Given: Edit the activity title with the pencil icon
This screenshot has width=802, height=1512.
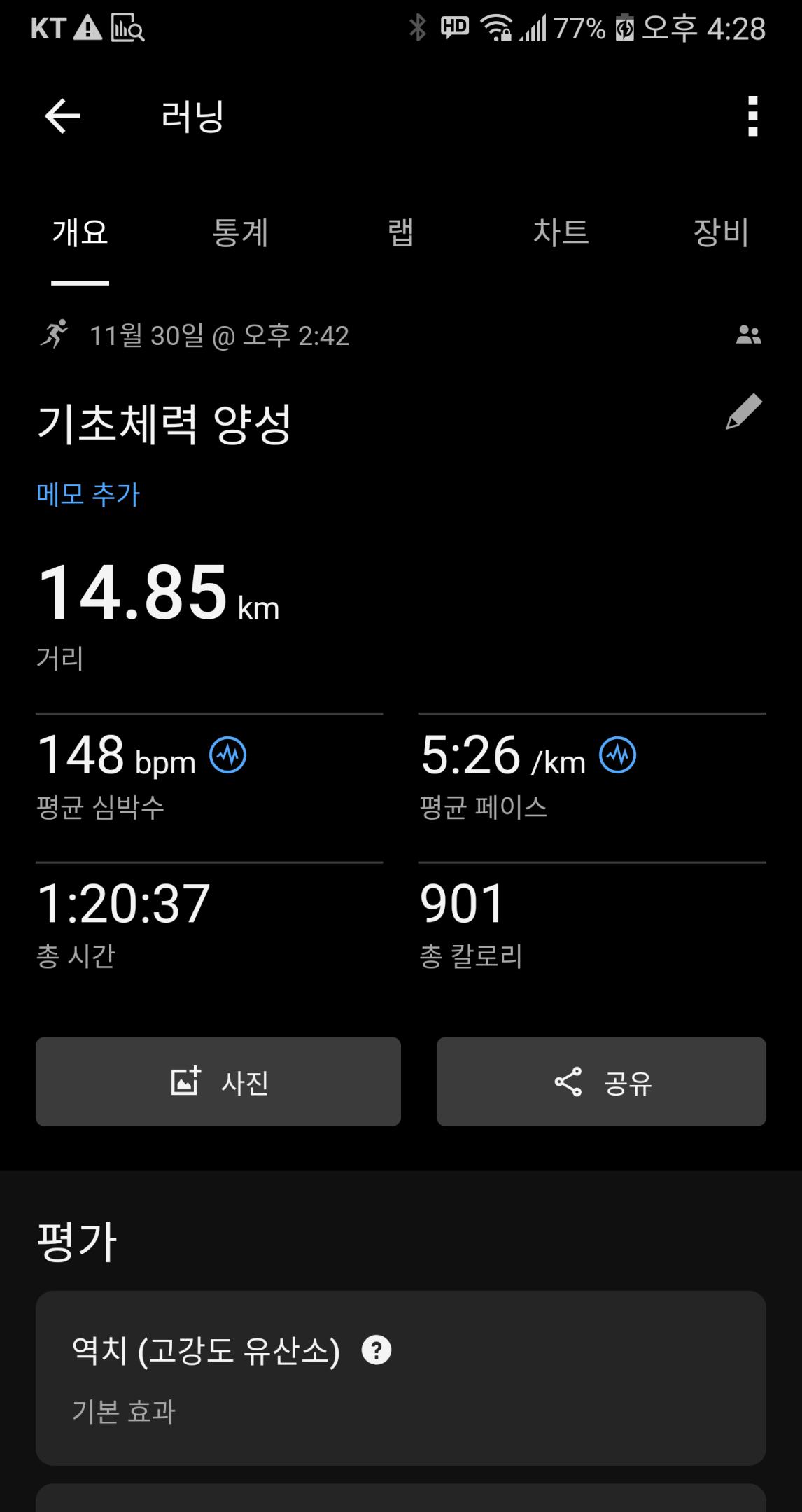Looking at the screenshot, I should (x=745, y=411).
